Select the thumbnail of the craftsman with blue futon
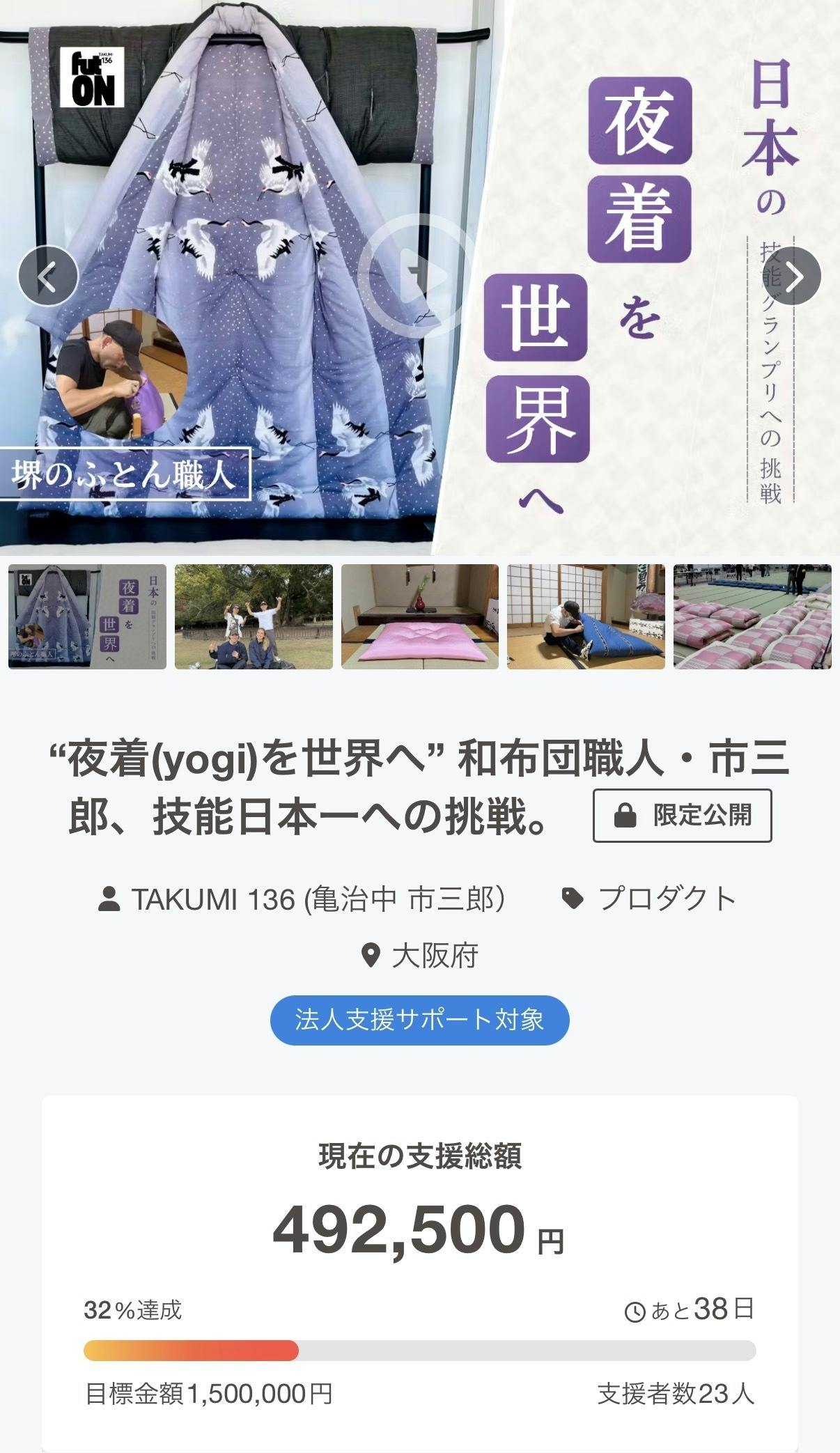This screenshot has width=840, height=1453. click(586, 617)
